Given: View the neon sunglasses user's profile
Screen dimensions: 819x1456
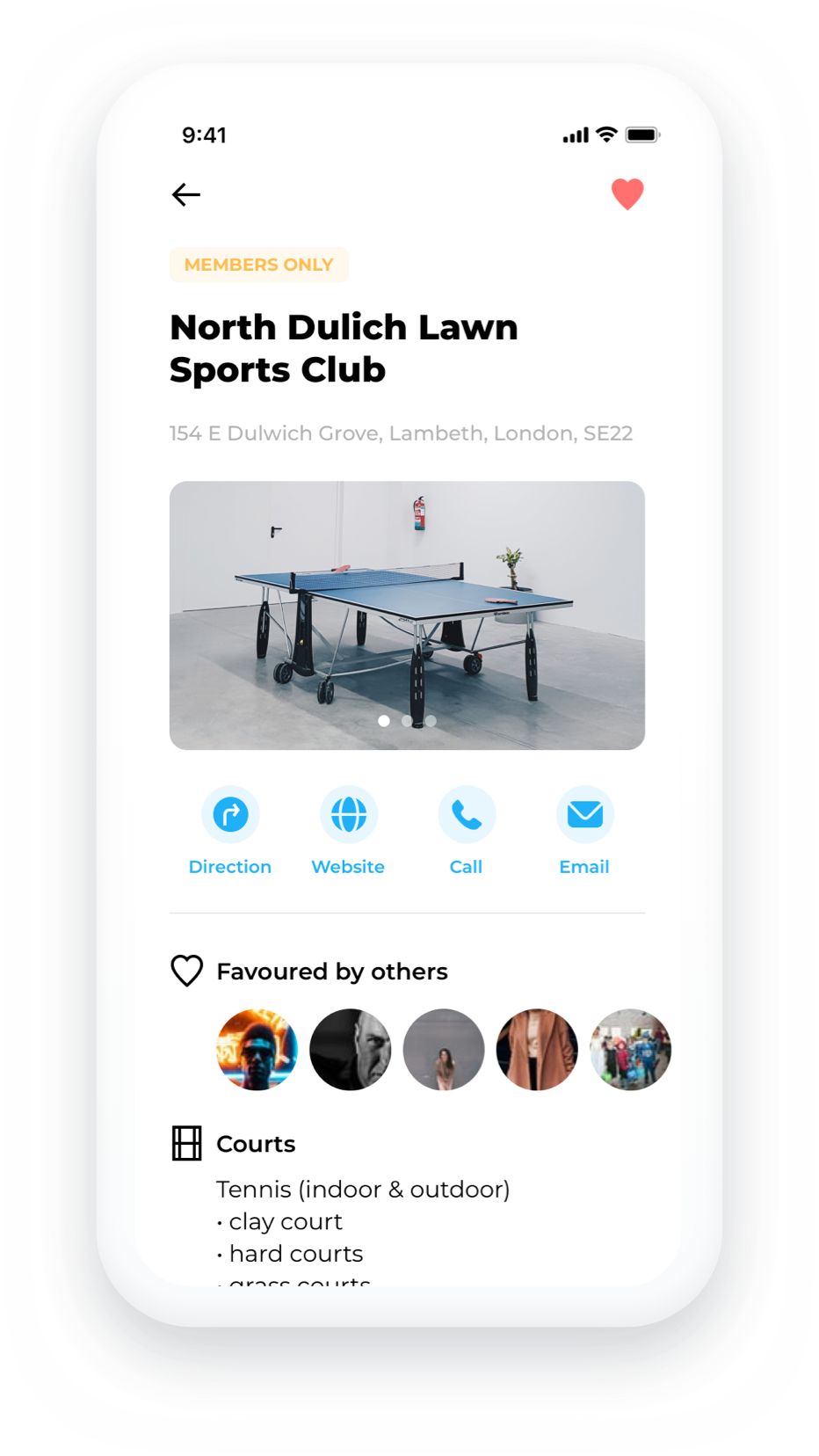Looking at the screenshot, I should (x=257, y=1049).
